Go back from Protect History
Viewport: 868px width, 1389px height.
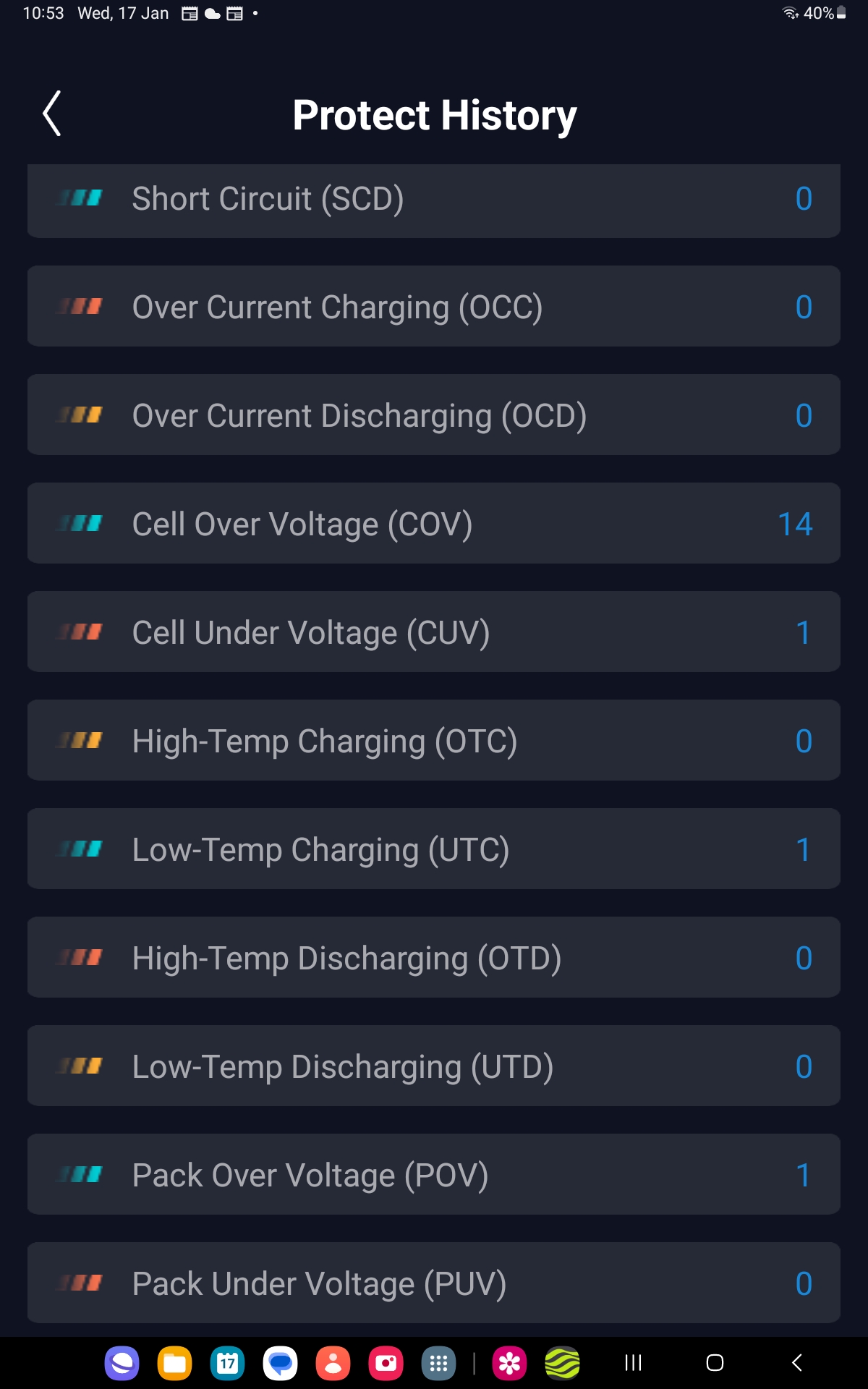(51, 114)
